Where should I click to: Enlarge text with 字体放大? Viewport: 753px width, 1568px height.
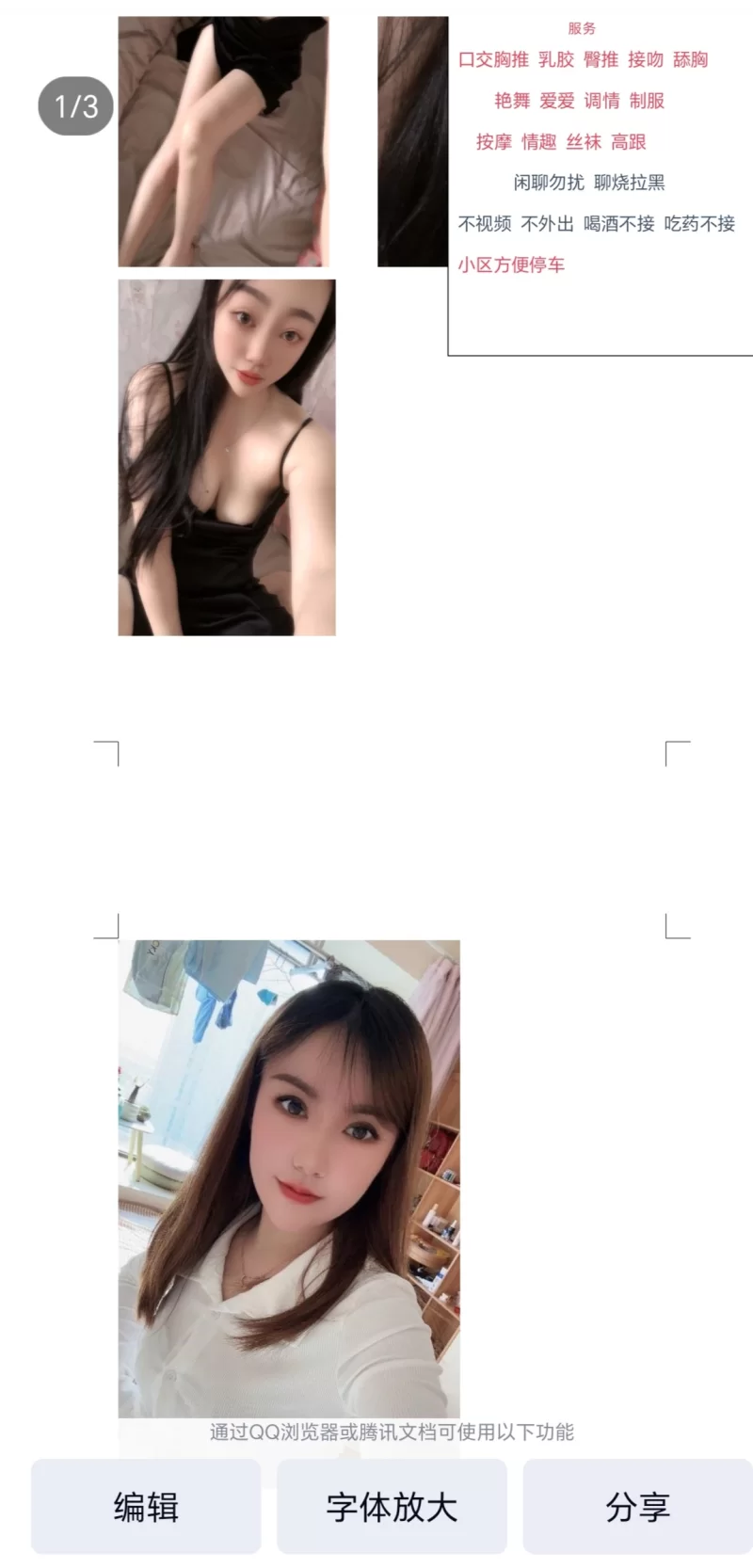(x=392, y=1507)
